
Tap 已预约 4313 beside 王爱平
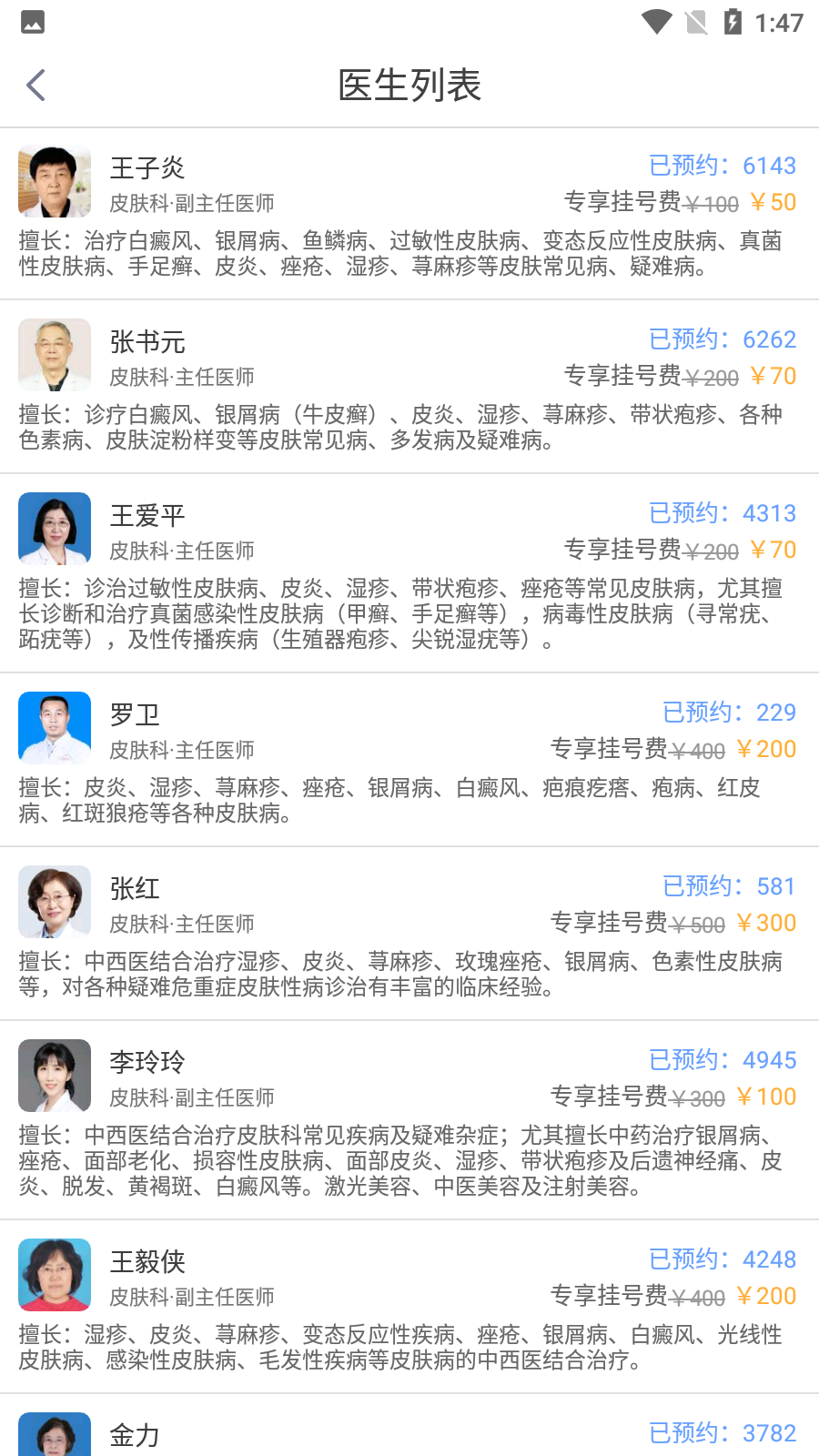click(723, 512)
